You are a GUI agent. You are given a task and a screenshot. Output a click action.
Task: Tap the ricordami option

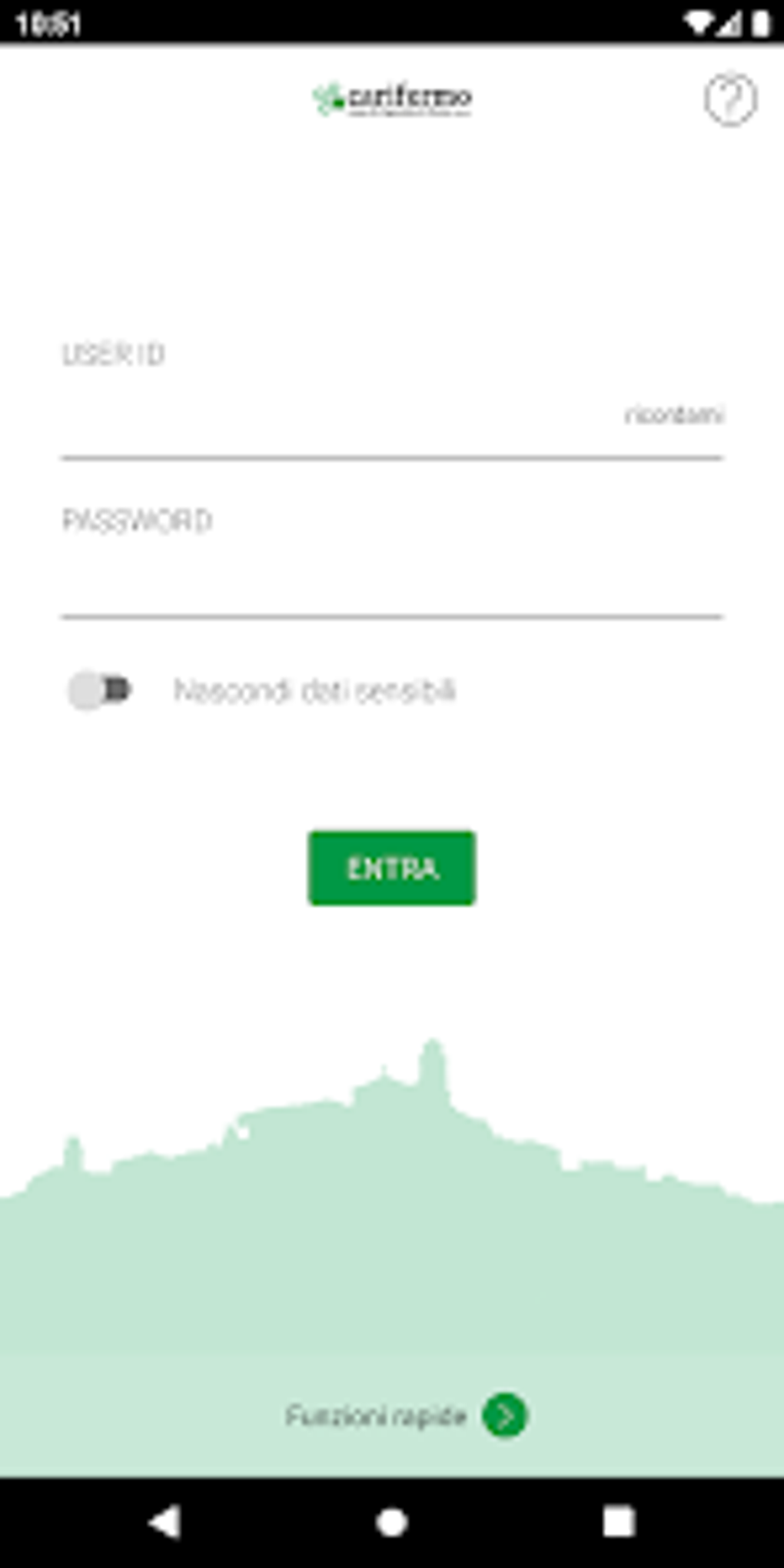pyautogui.click(x=673, y=415)
